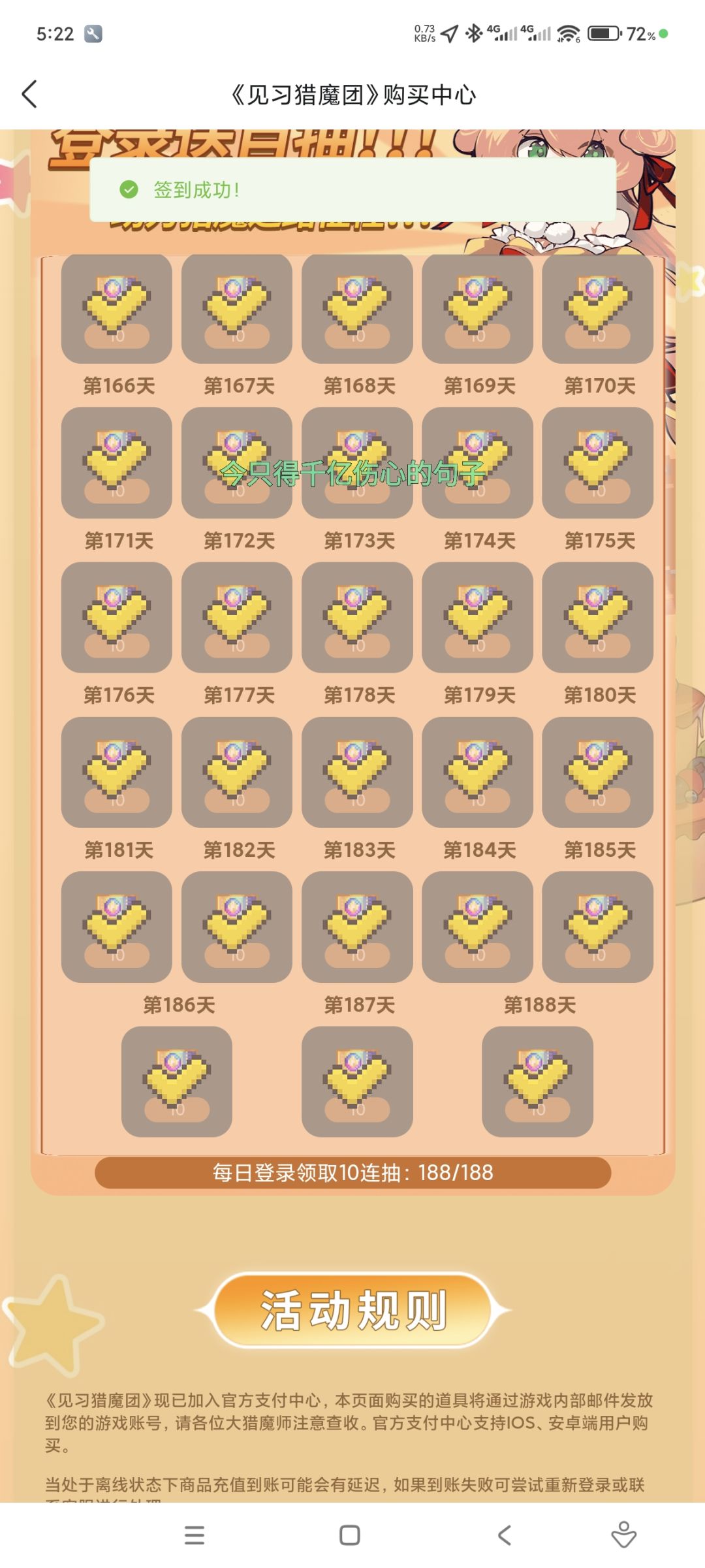Go back using the top-left arrow
The image size is (705, 1568).
point(29,95)
